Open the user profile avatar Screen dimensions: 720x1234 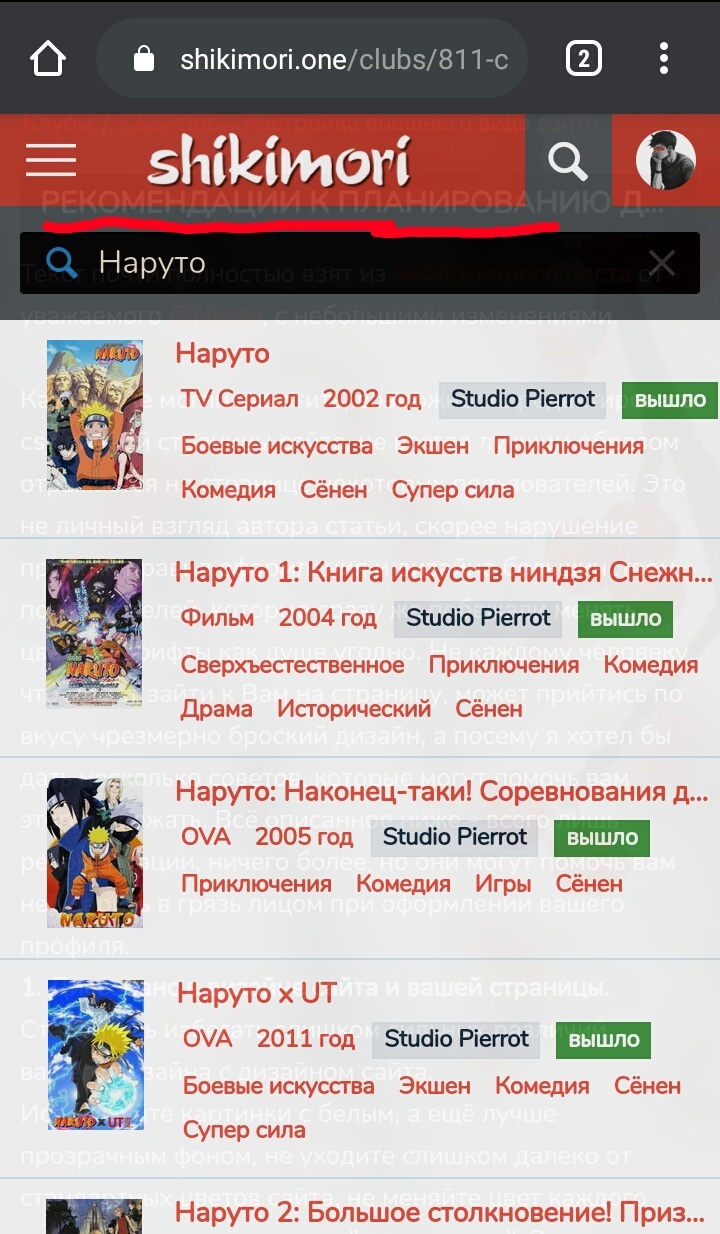click(666, 160)
